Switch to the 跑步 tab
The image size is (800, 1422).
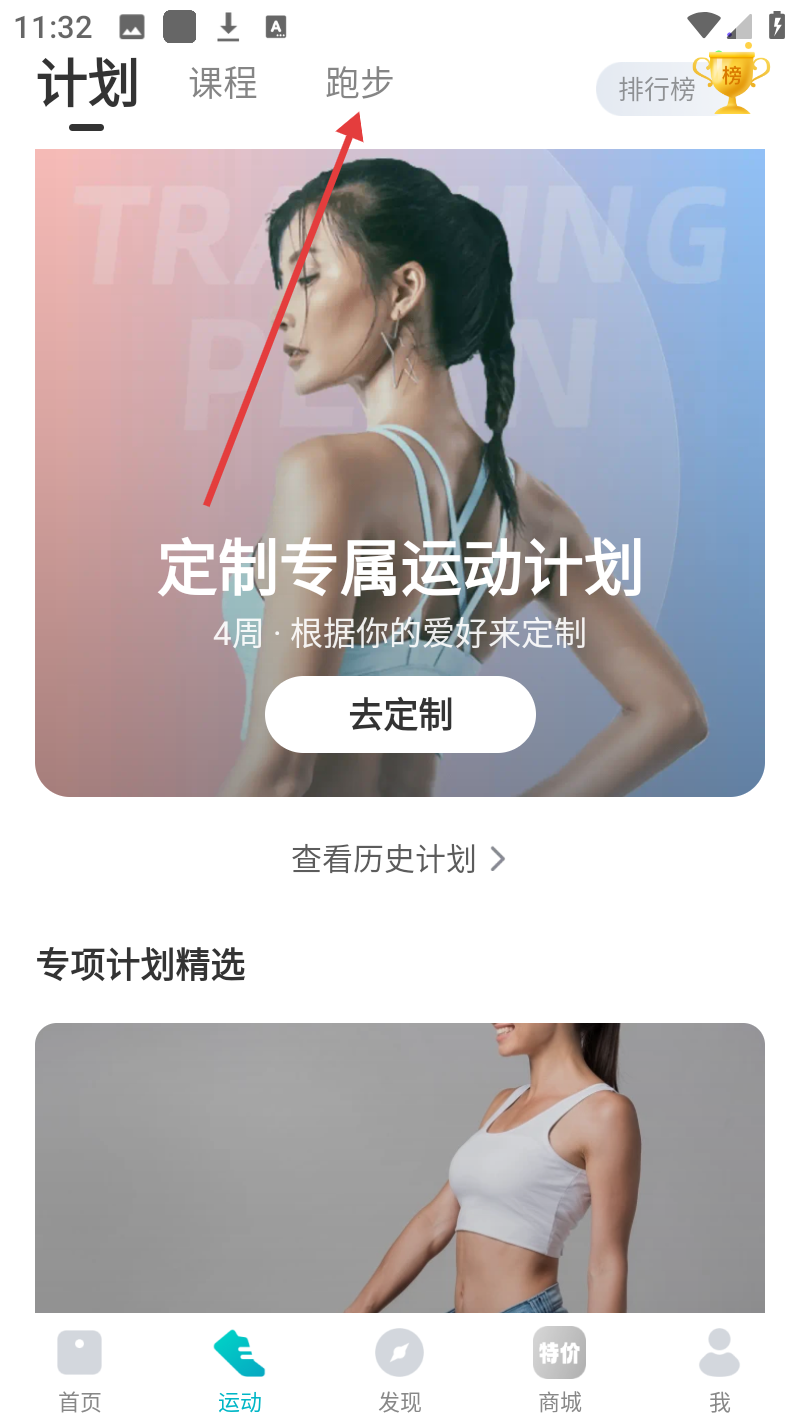pos(359,83)
